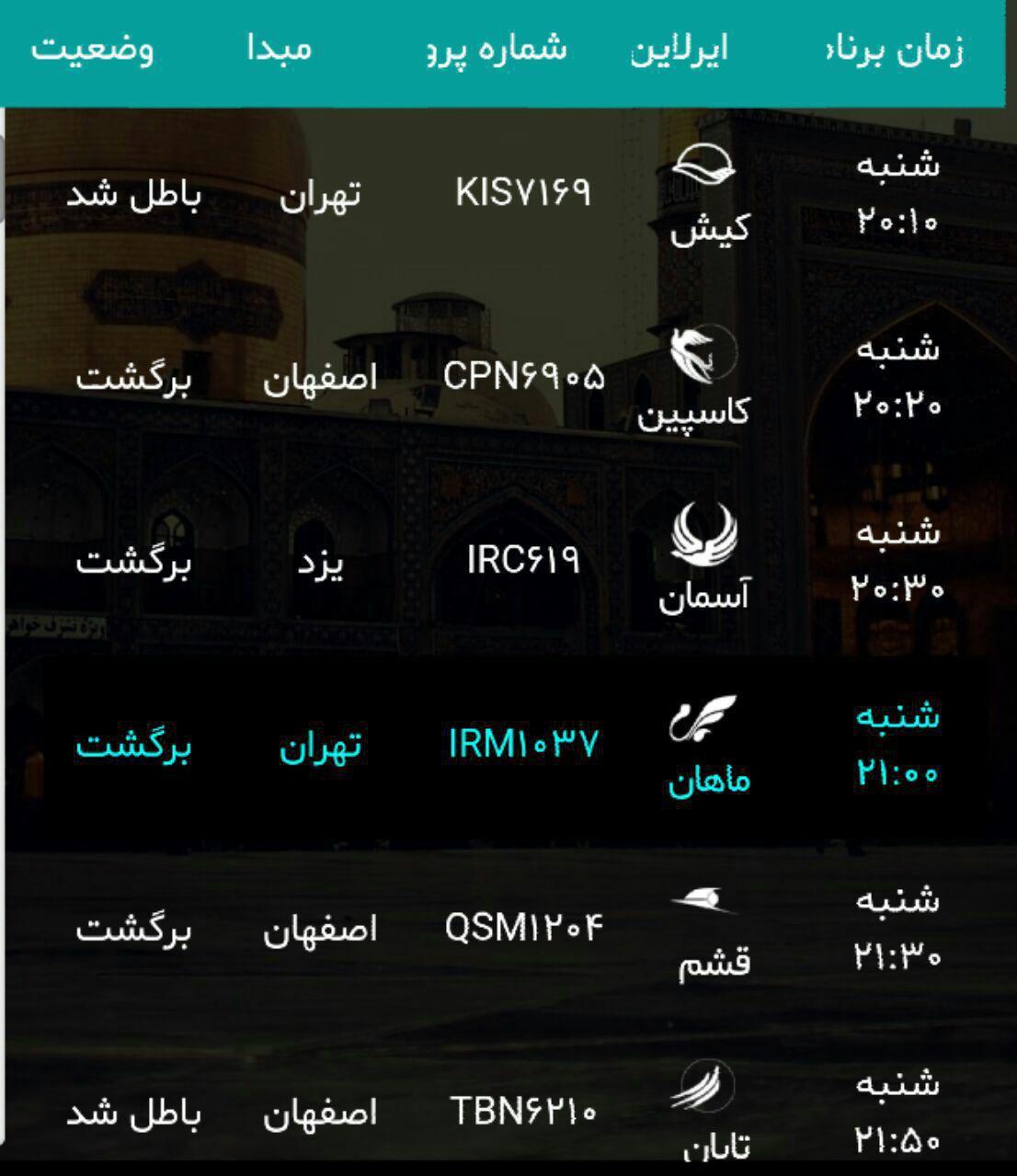This screenshot has height=1176, width=1017.
Task: Select Qeshm flight QSM1204 from Isfahan
Action: click(x=521, y=928)
